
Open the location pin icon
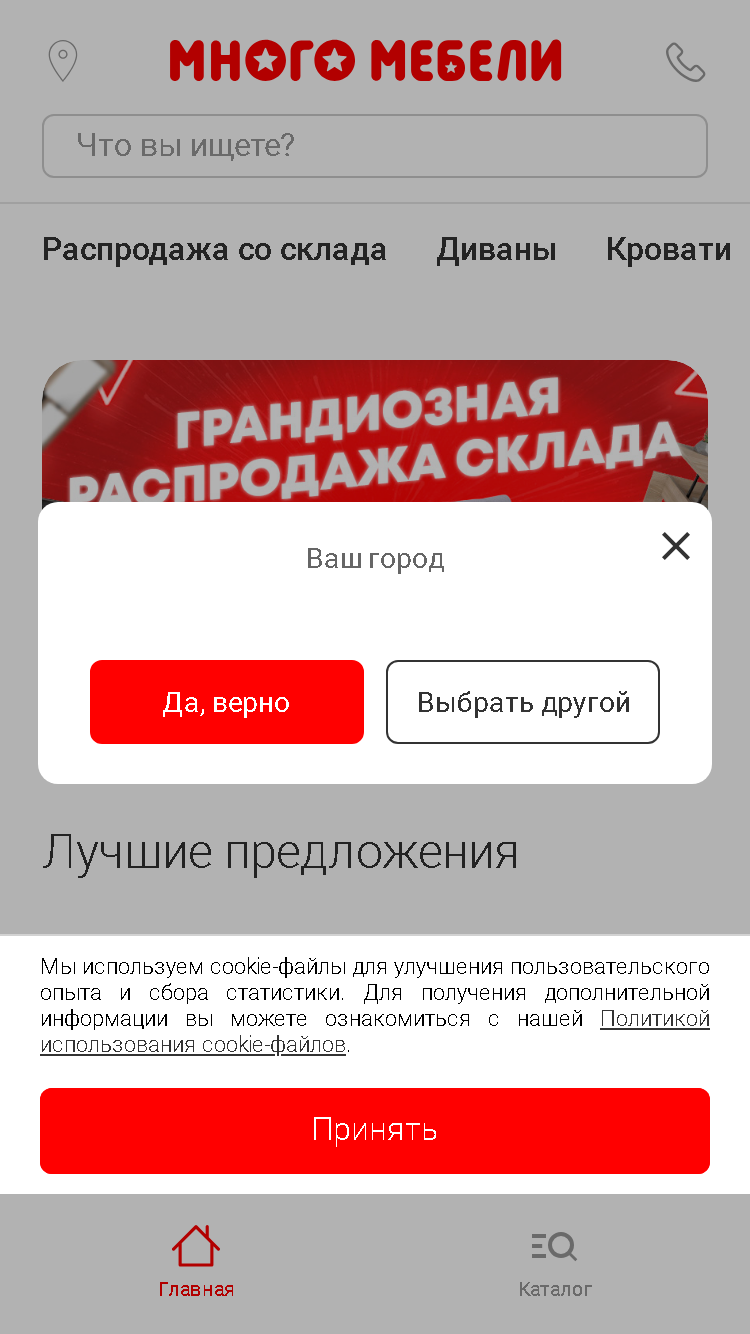tap(63, 61)
